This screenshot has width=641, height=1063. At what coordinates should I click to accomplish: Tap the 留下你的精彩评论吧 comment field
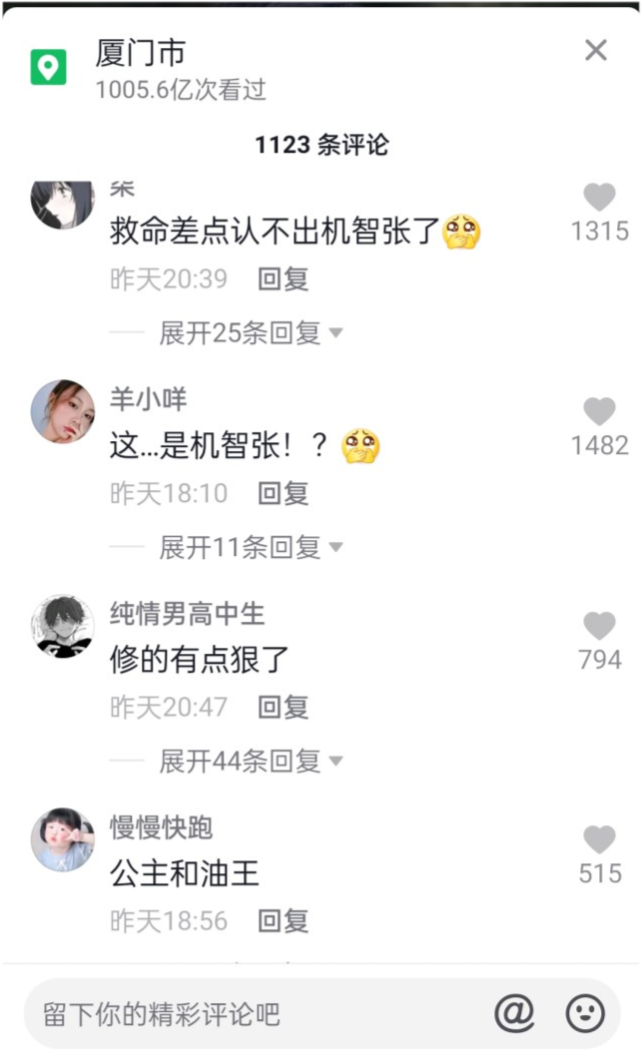250,1014
